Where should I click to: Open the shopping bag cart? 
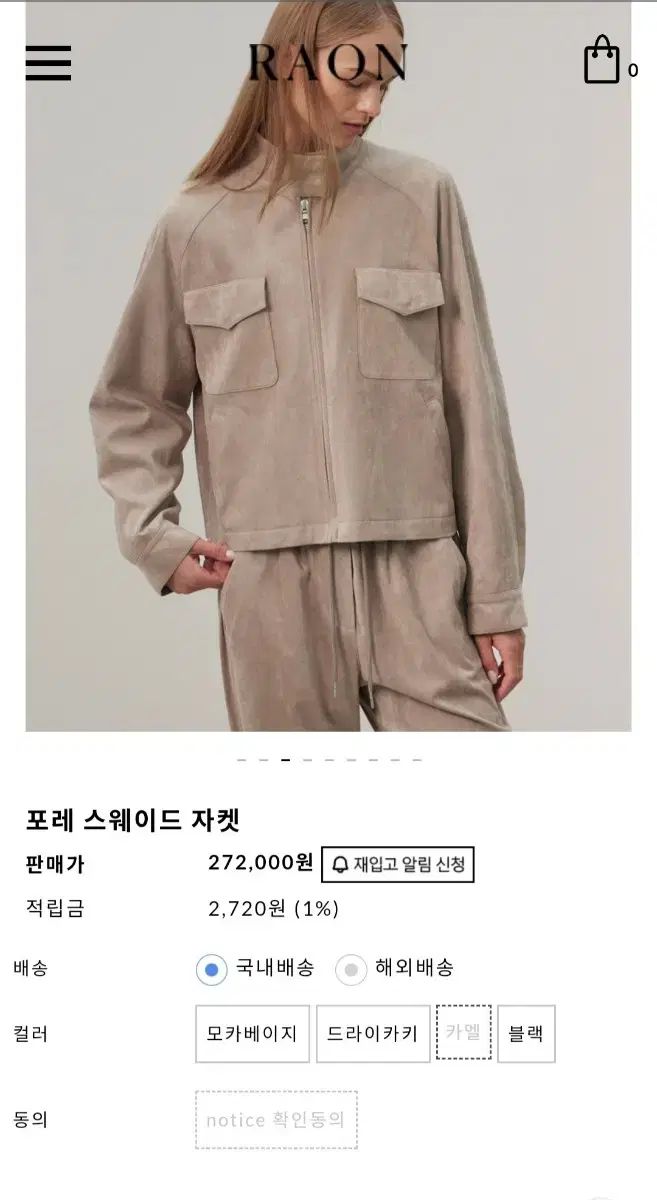[603, 60]
